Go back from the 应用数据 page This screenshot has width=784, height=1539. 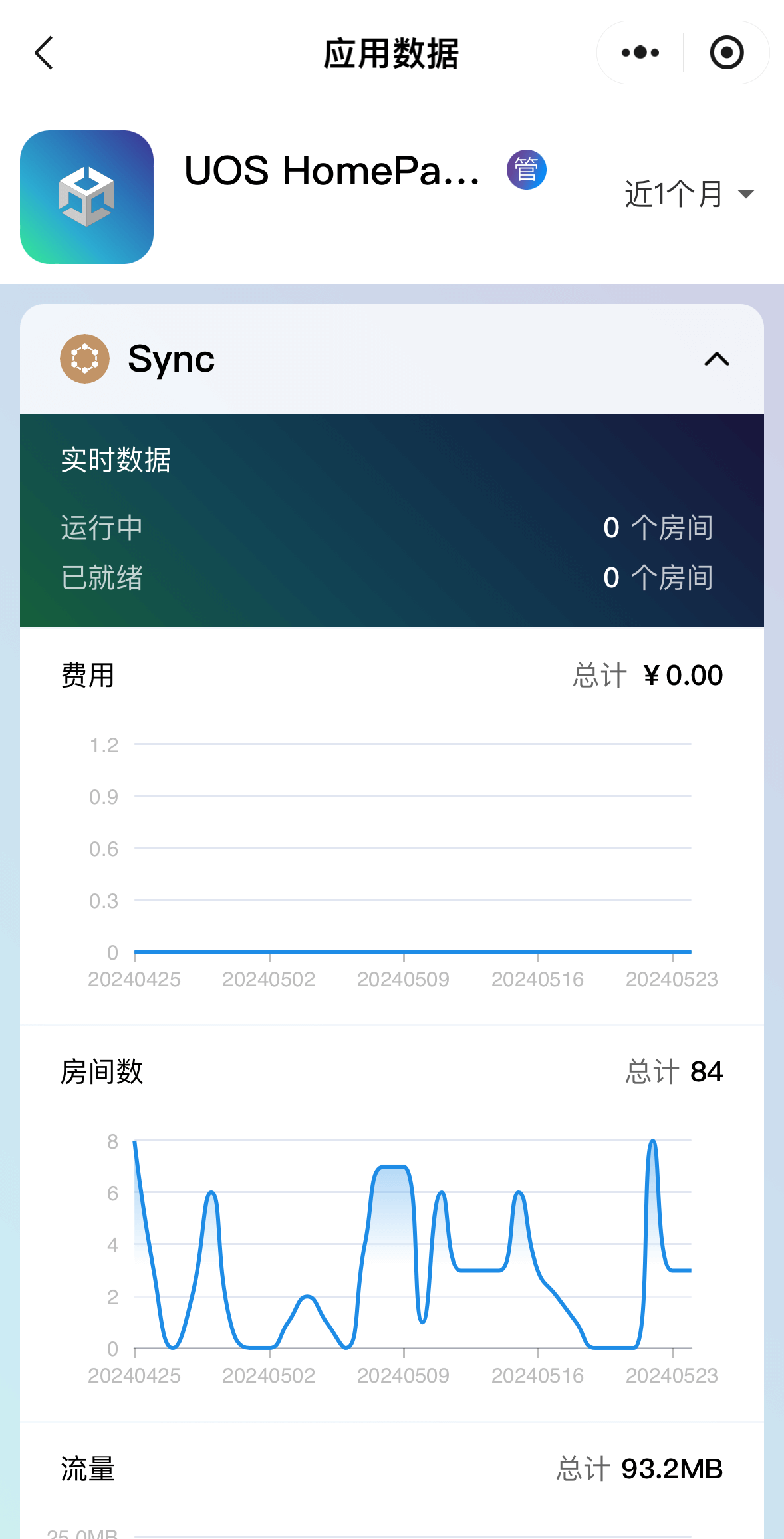44,53
